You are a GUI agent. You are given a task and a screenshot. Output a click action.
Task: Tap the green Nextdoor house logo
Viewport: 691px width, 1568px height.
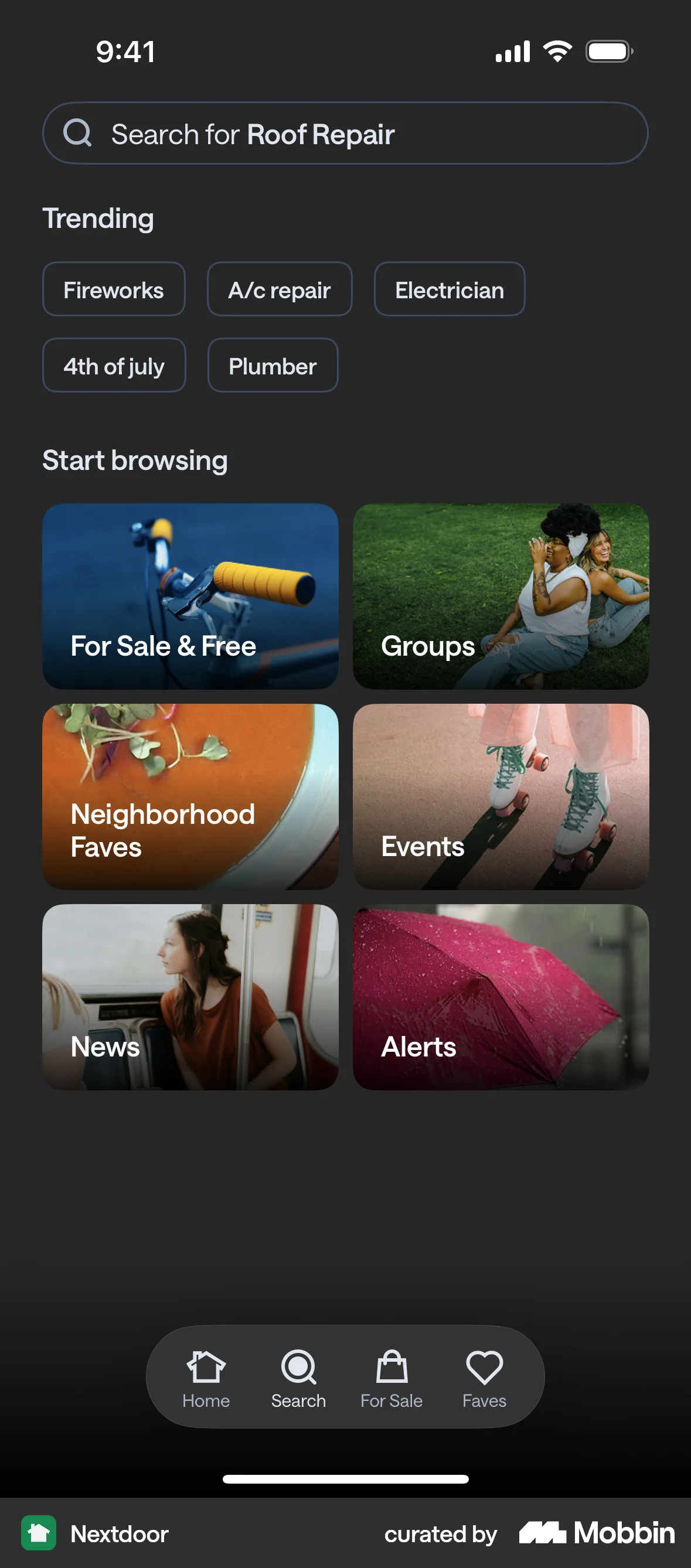39,1533
